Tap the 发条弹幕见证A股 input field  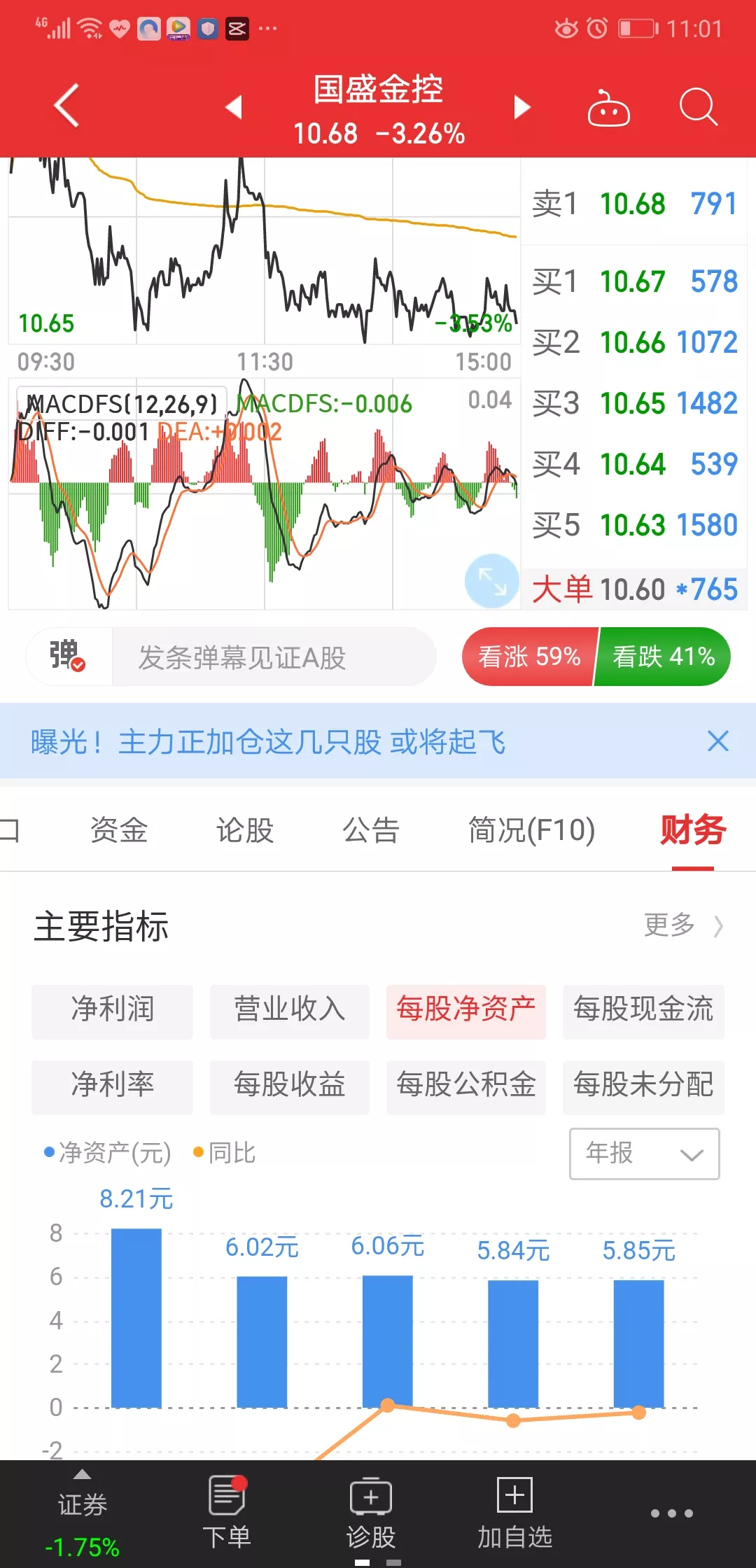pos(274,657)
